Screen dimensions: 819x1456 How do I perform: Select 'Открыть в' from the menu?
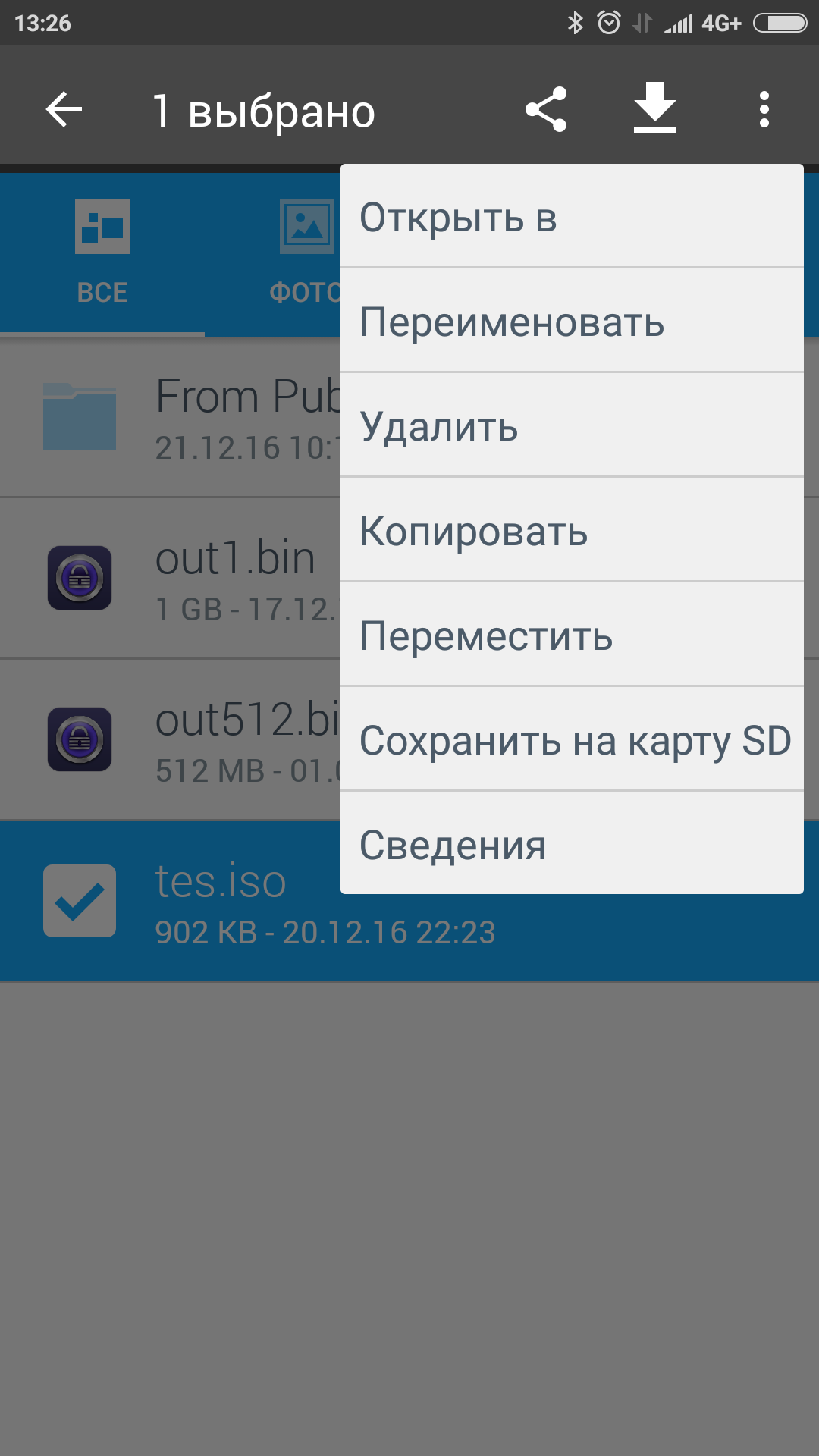tap(572, 218)
